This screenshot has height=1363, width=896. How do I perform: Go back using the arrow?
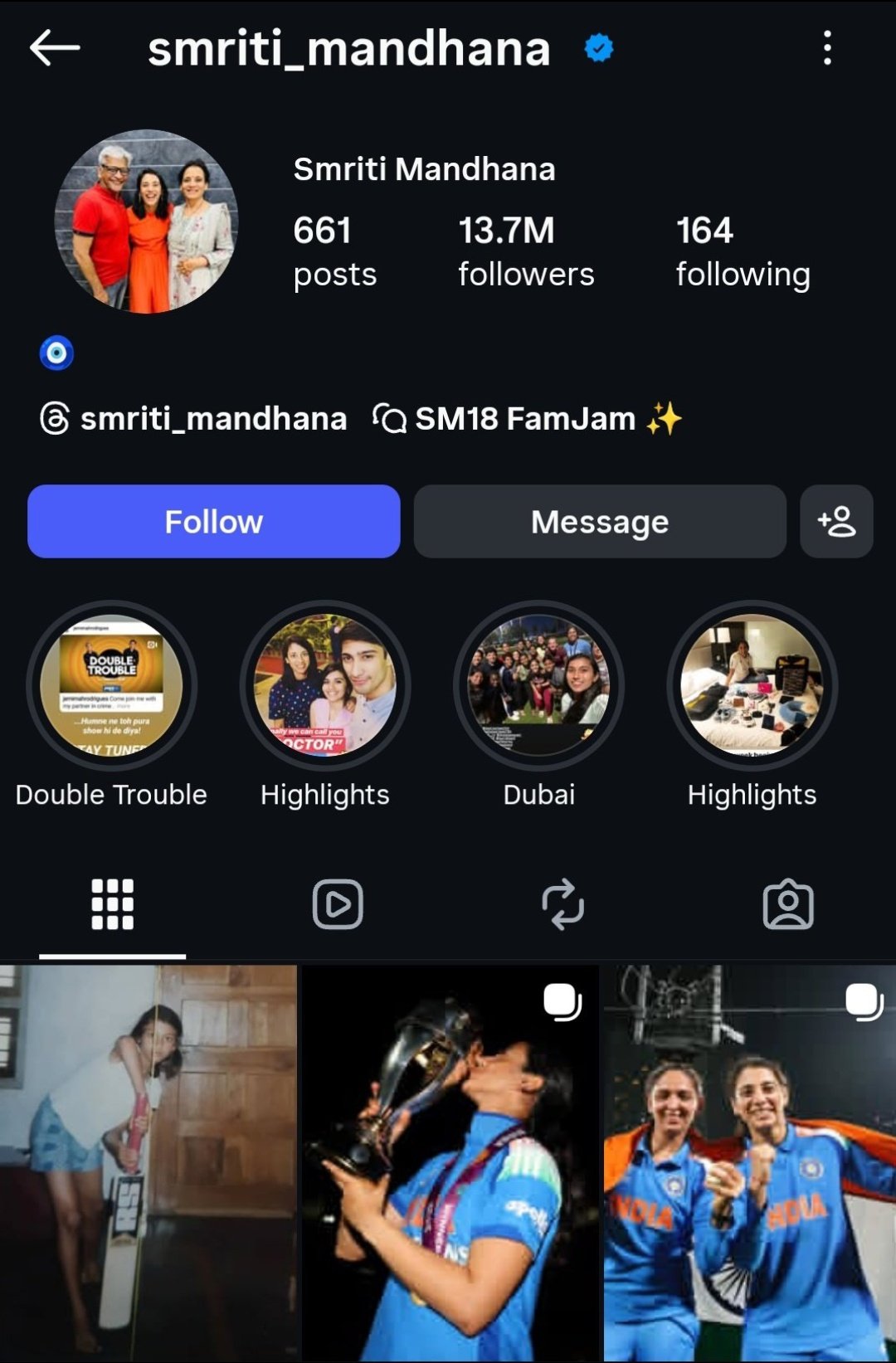click(x=55, y=48)
